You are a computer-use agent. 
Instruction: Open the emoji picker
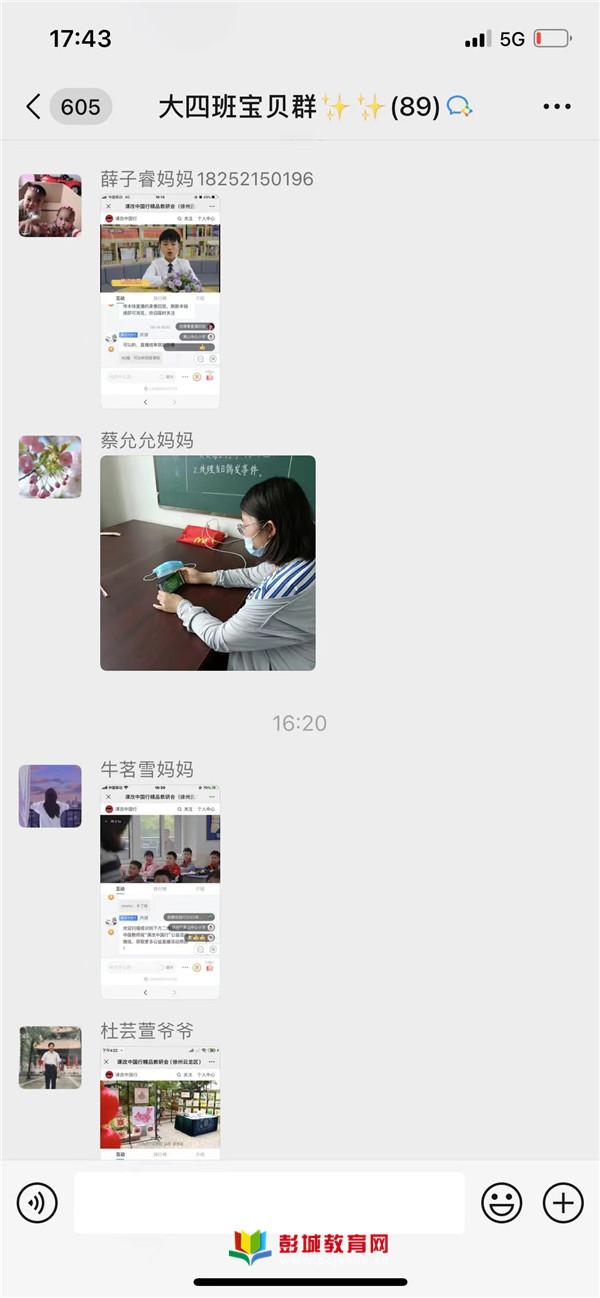[501, 1202]
